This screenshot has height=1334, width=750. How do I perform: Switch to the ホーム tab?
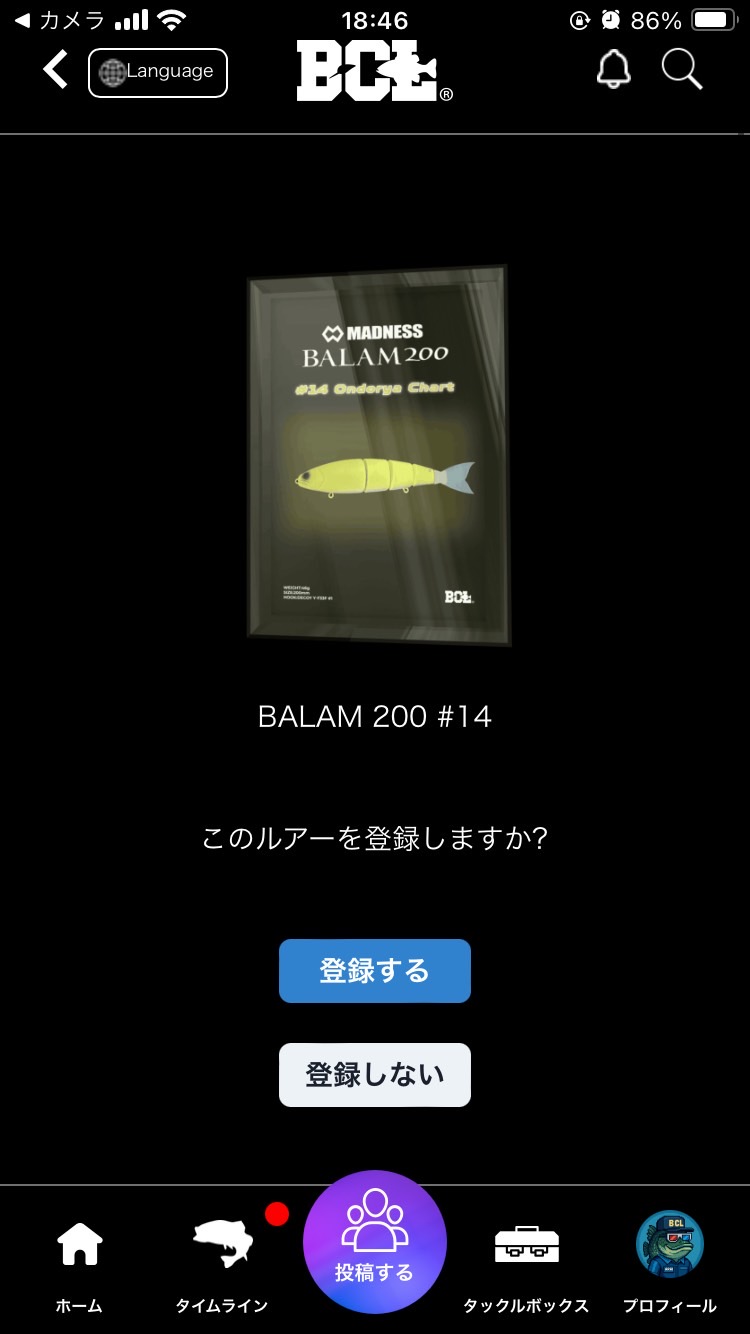79,1264
